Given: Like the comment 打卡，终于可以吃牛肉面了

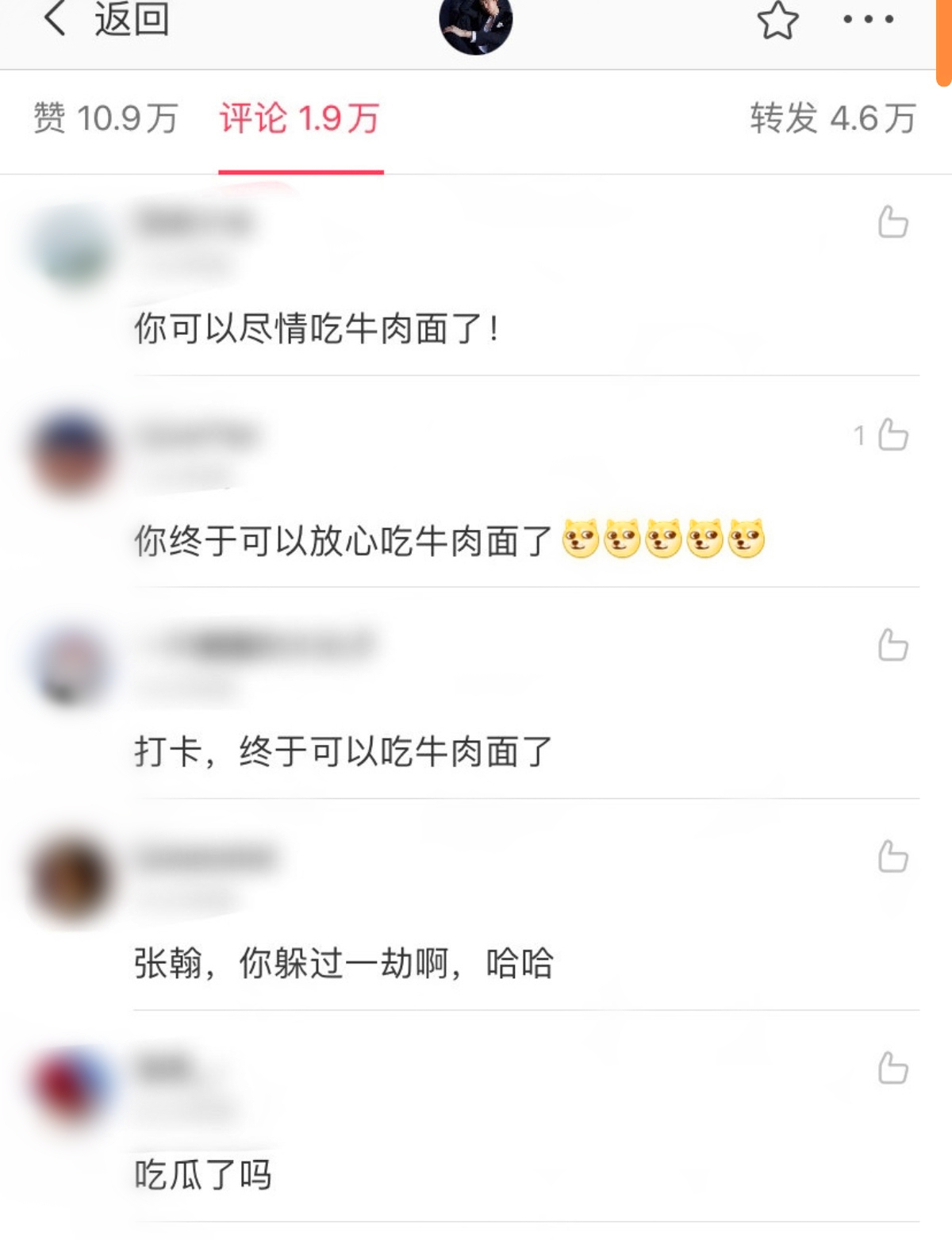Looking at the screenshot, I should (892, 645).
